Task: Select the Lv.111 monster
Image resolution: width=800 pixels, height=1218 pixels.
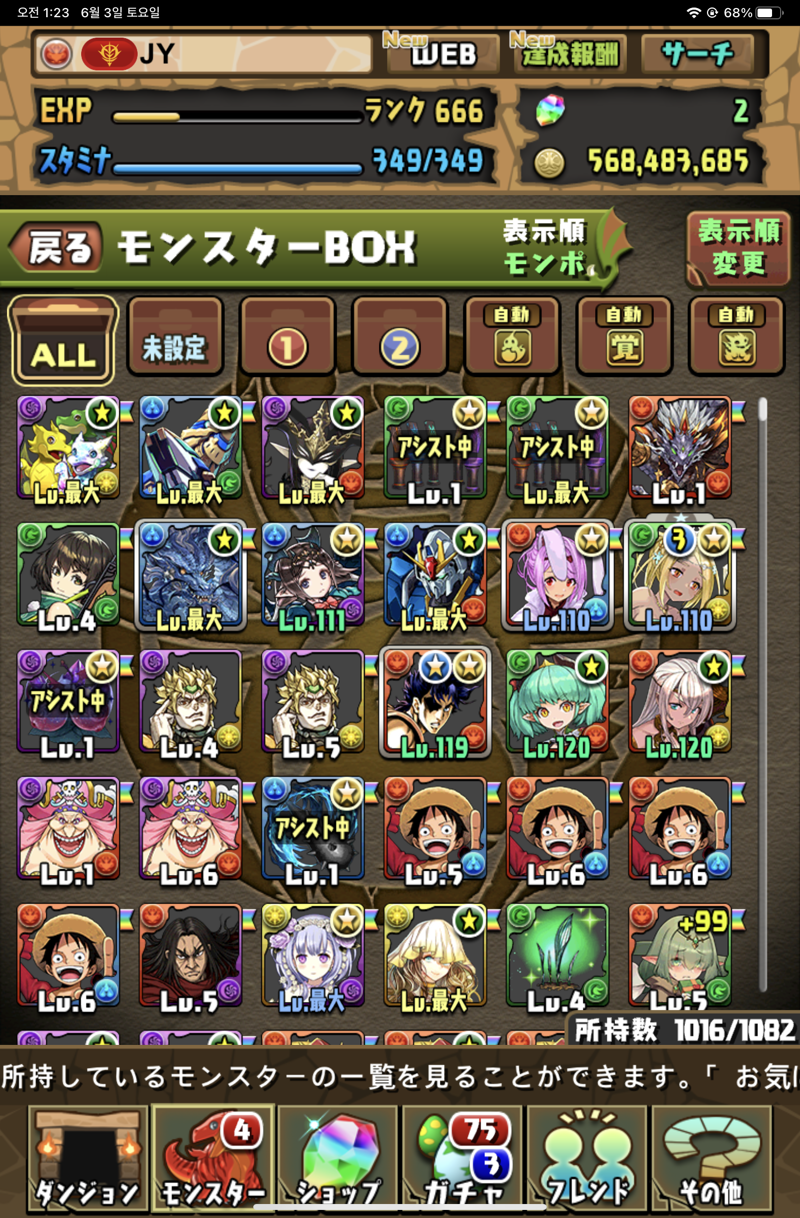Action: [312, 575]
